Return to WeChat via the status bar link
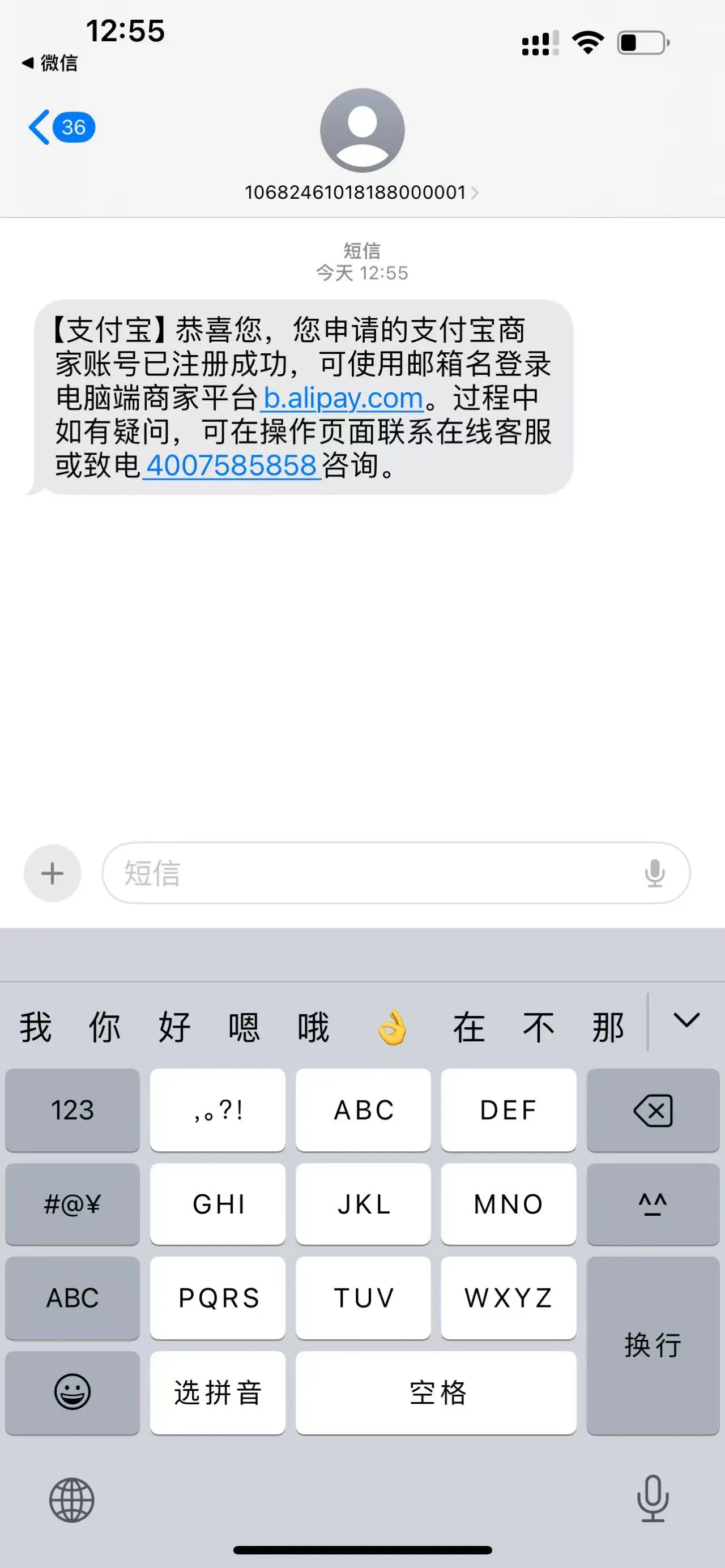Viewport: 725px width, 1568px height. (x=50, y=63)
